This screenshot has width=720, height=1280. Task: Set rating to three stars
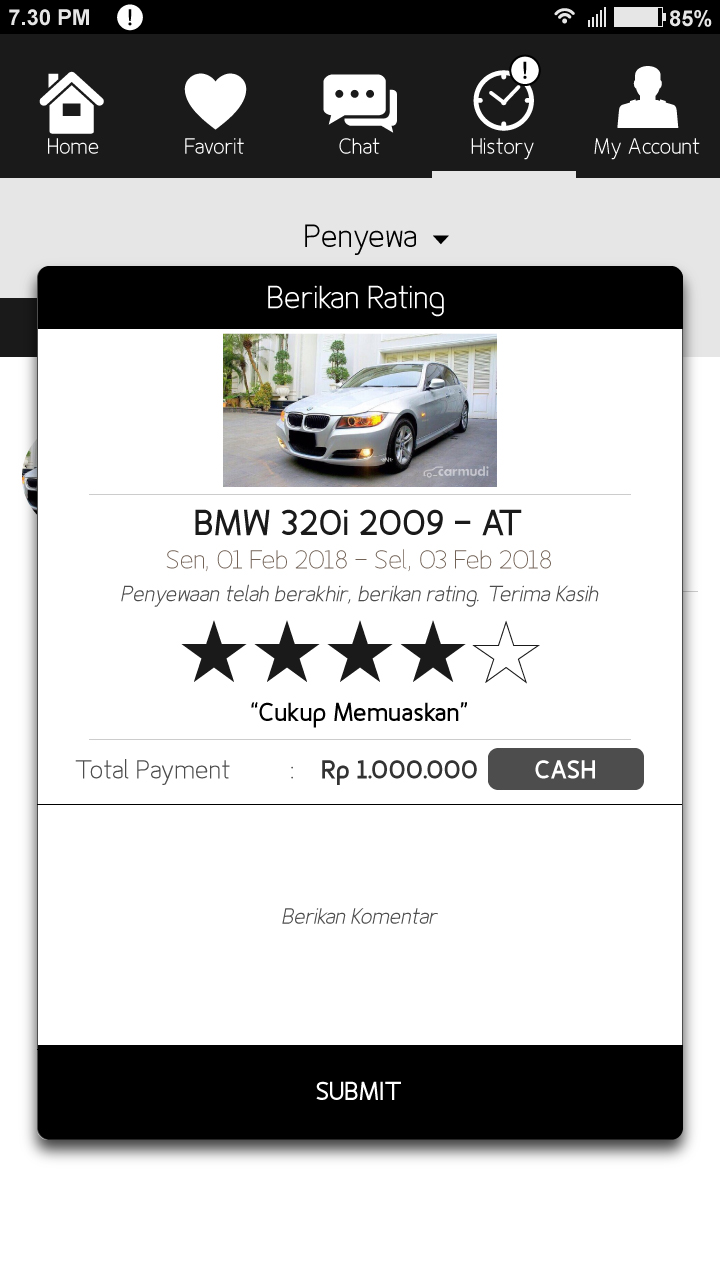360,652
